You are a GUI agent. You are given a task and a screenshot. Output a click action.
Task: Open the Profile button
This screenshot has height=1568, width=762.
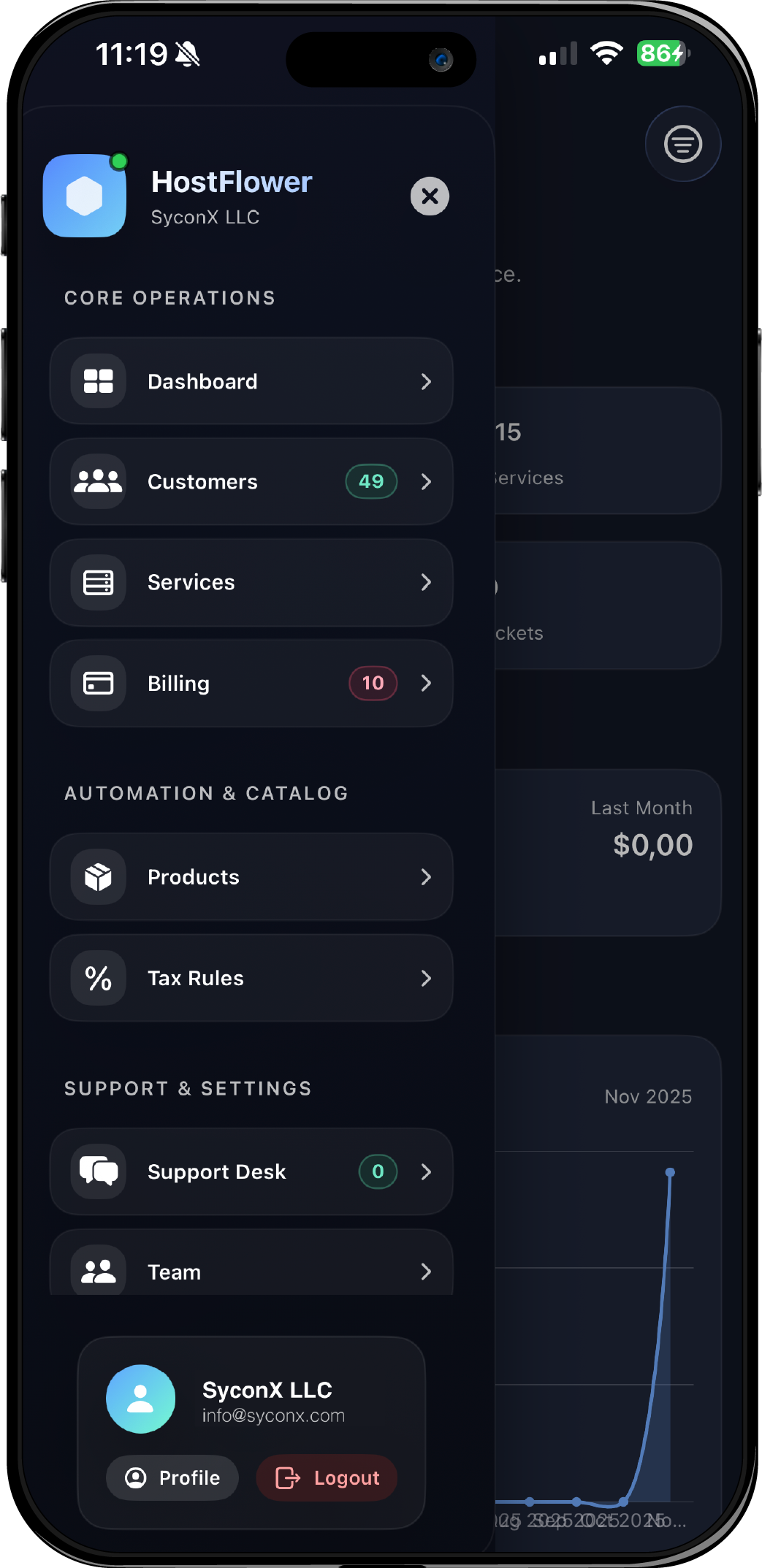click(172, 1477)
